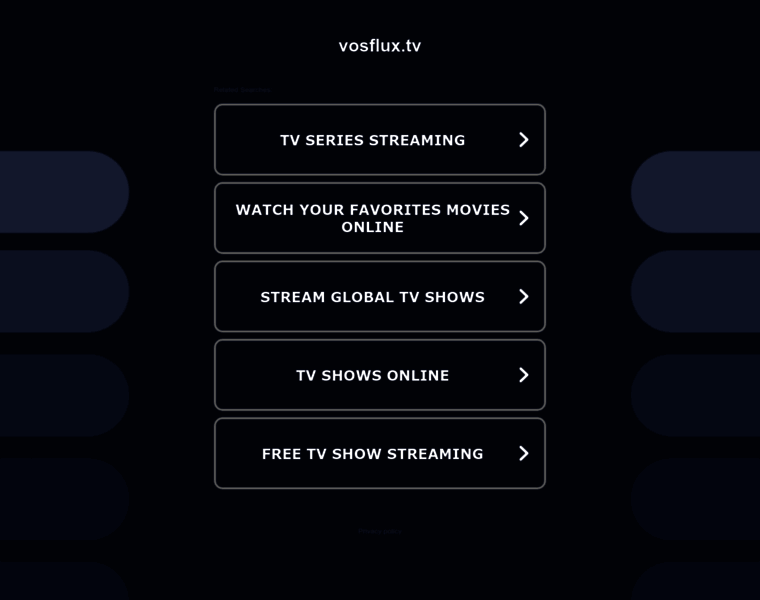Open the TV Series Streaming link
Image resolution: width=760 pixels, height=600 pixels.
pos(379,140)
